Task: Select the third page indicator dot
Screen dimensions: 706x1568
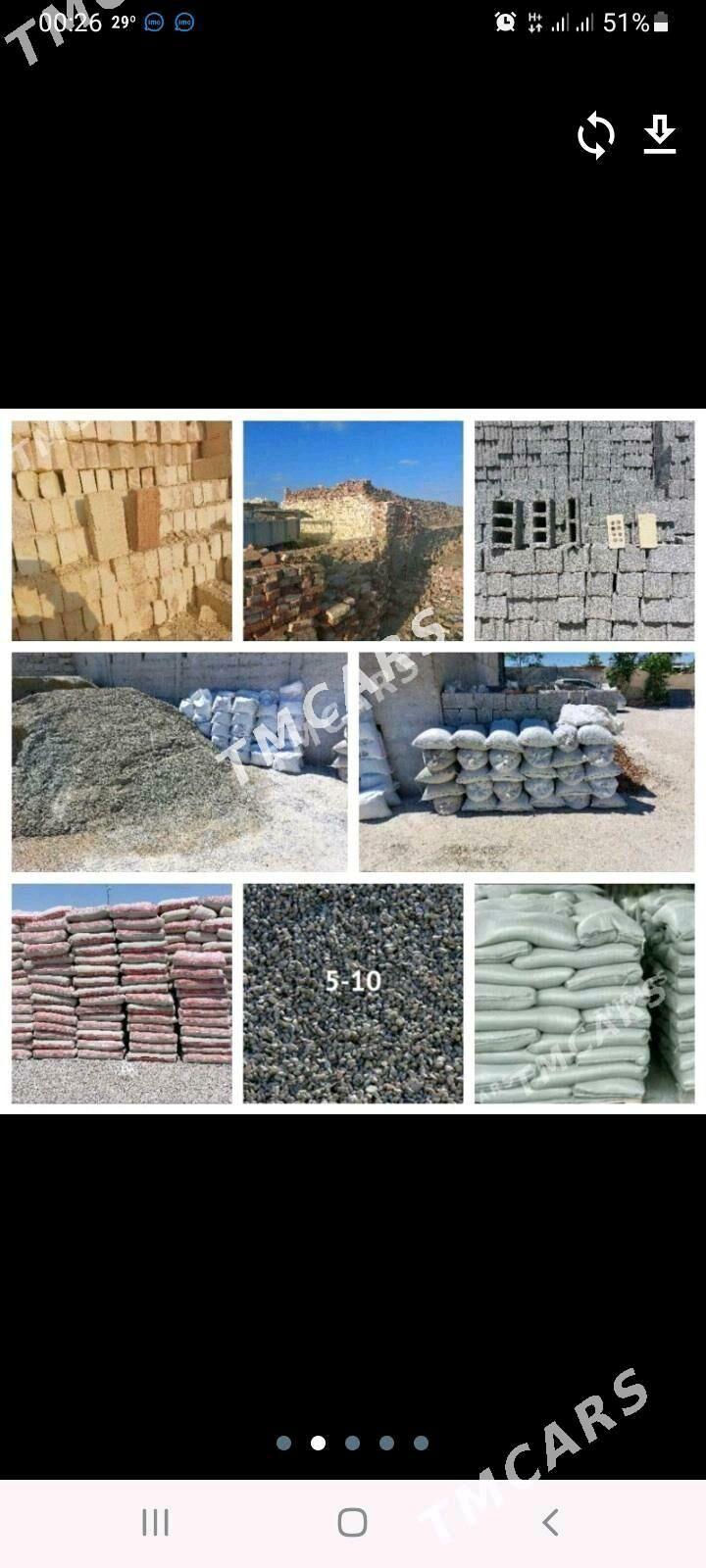Action: pos(352,1443)
